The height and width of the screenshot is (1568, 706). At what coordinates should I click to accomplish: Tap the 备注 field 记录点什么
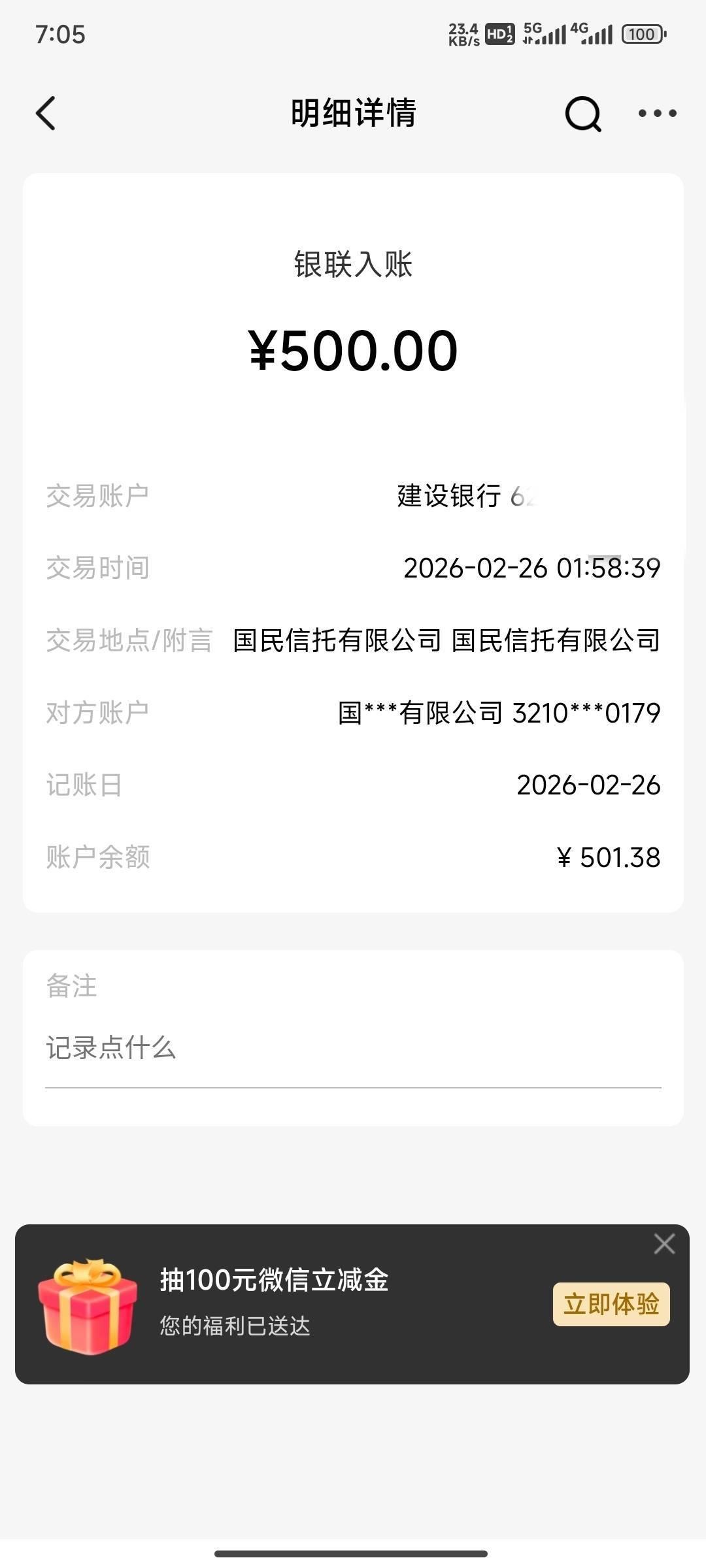(x=353, y=1048)
